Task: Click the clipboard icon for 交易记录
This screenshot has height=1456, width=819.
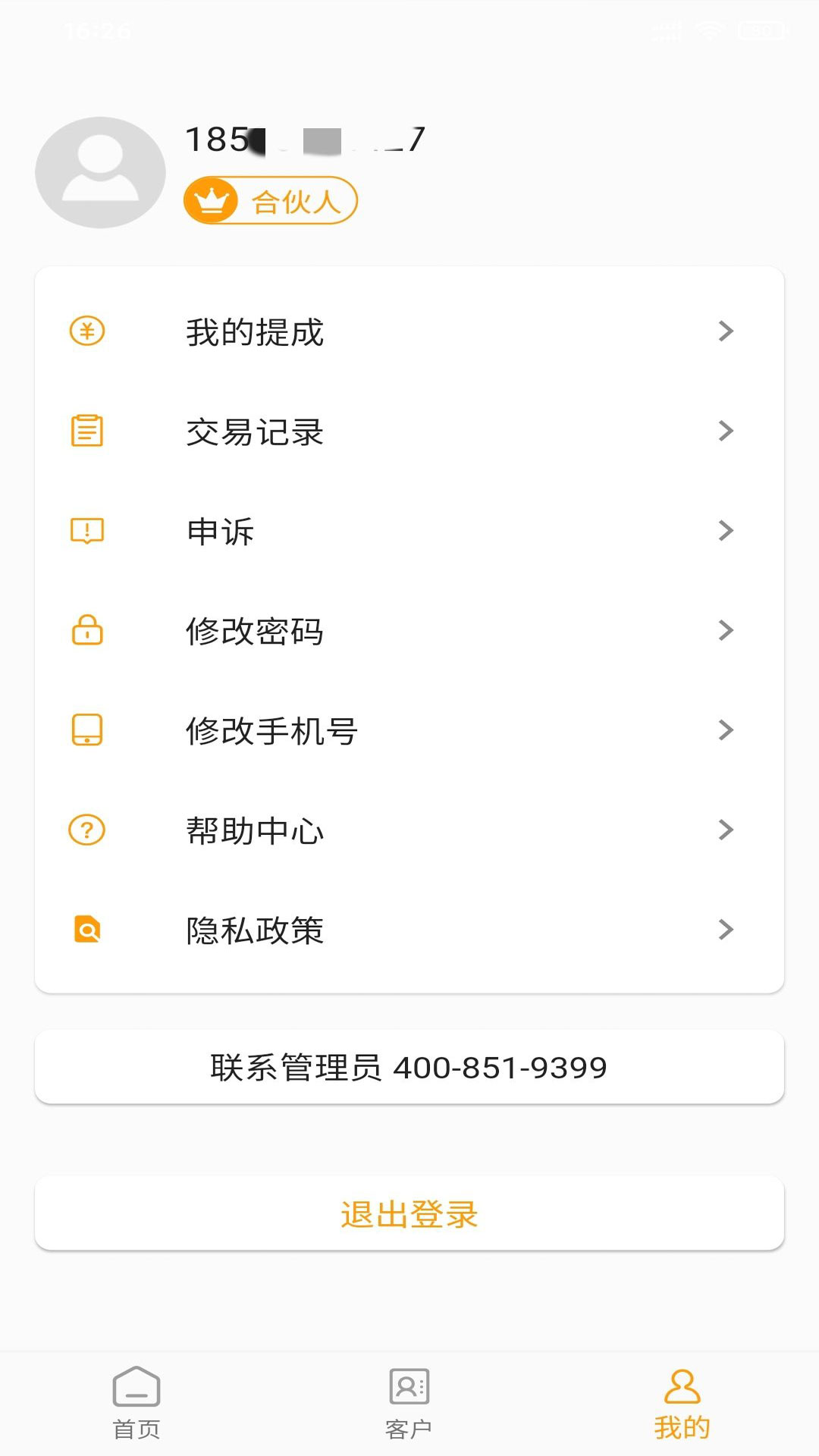Action: [86, 431]
